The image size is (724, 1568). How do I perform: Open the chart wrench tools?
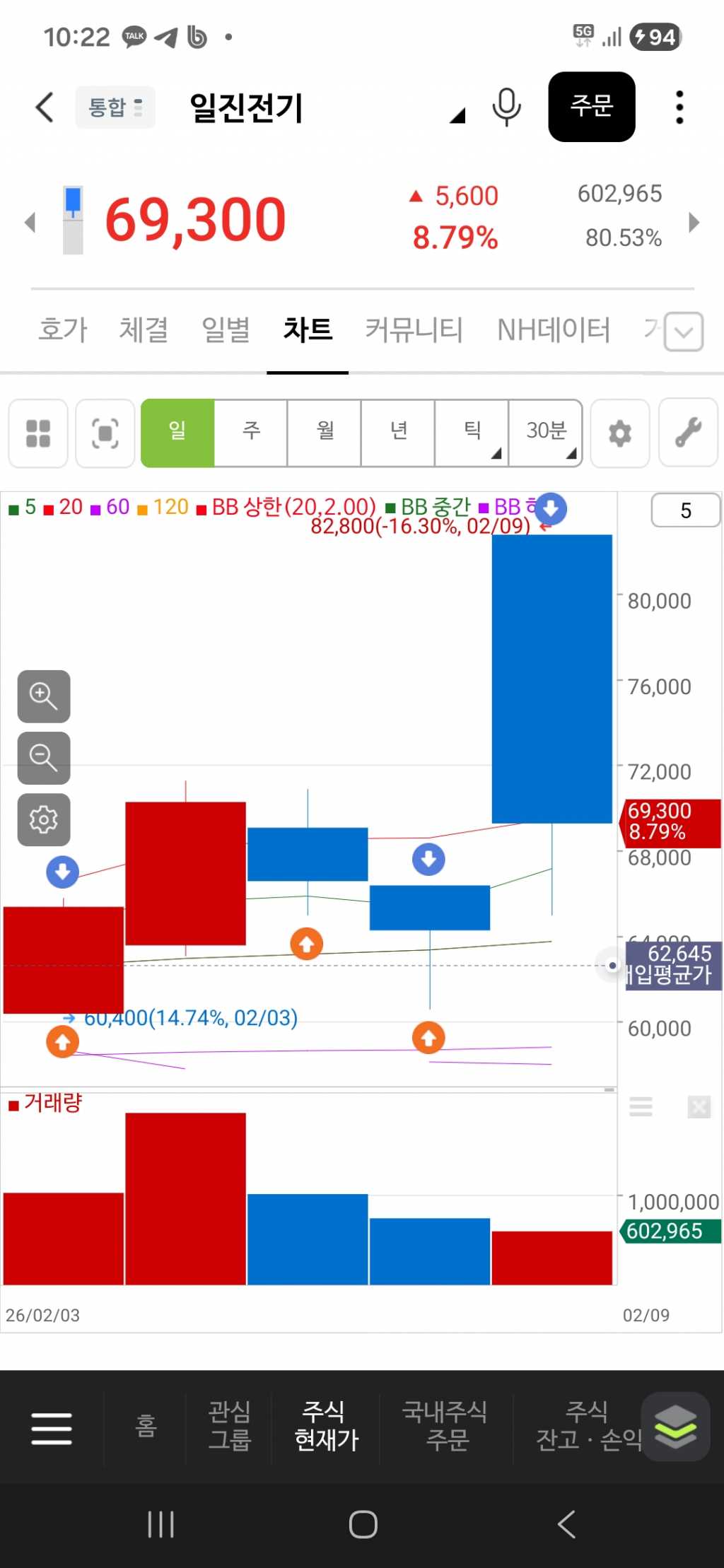click(x=688, y=433)
